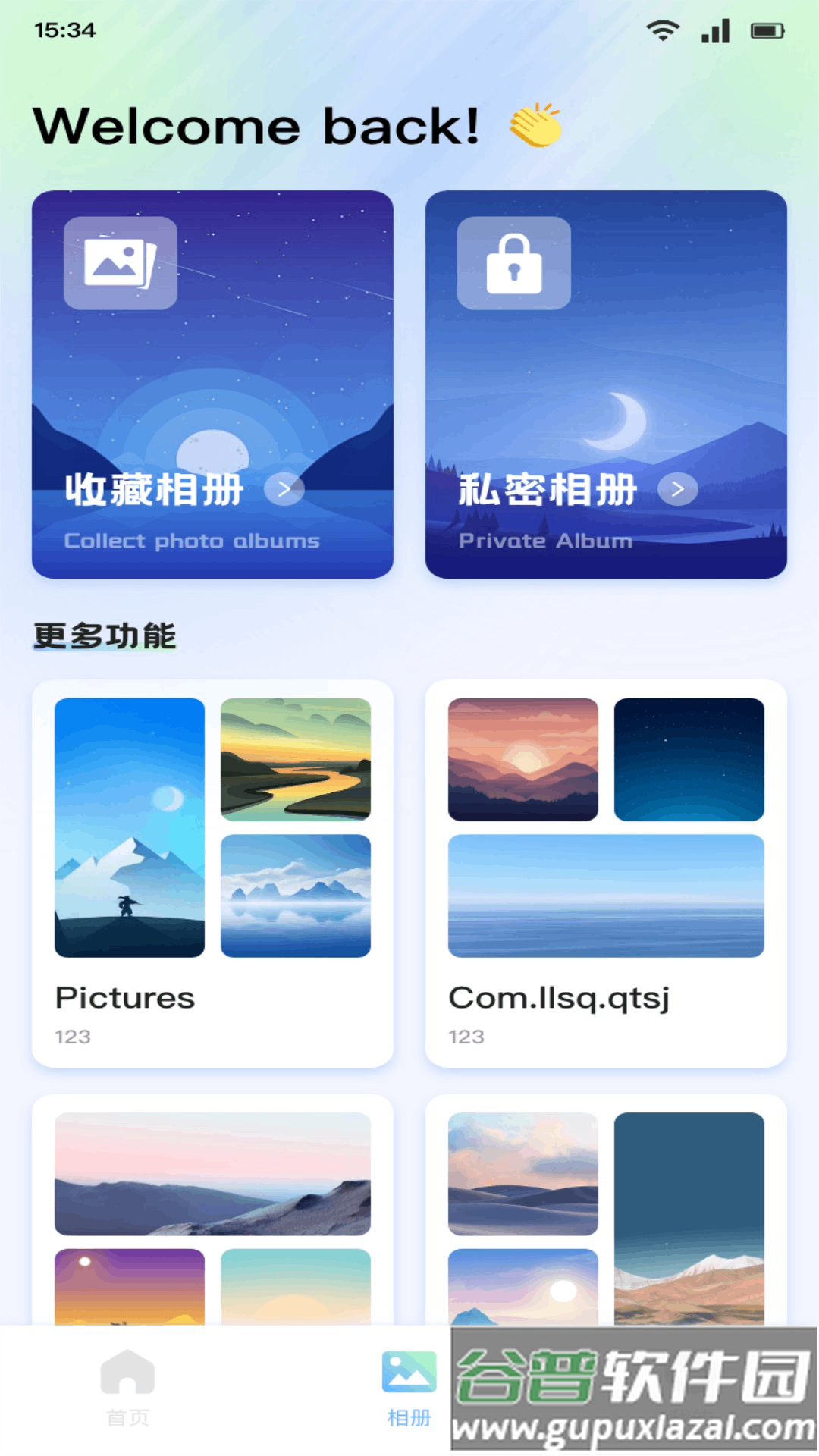The height and width of the screenshot is (1456, 819).
Task: Expand the 更多功能 section header
Action: coord(104,637)
